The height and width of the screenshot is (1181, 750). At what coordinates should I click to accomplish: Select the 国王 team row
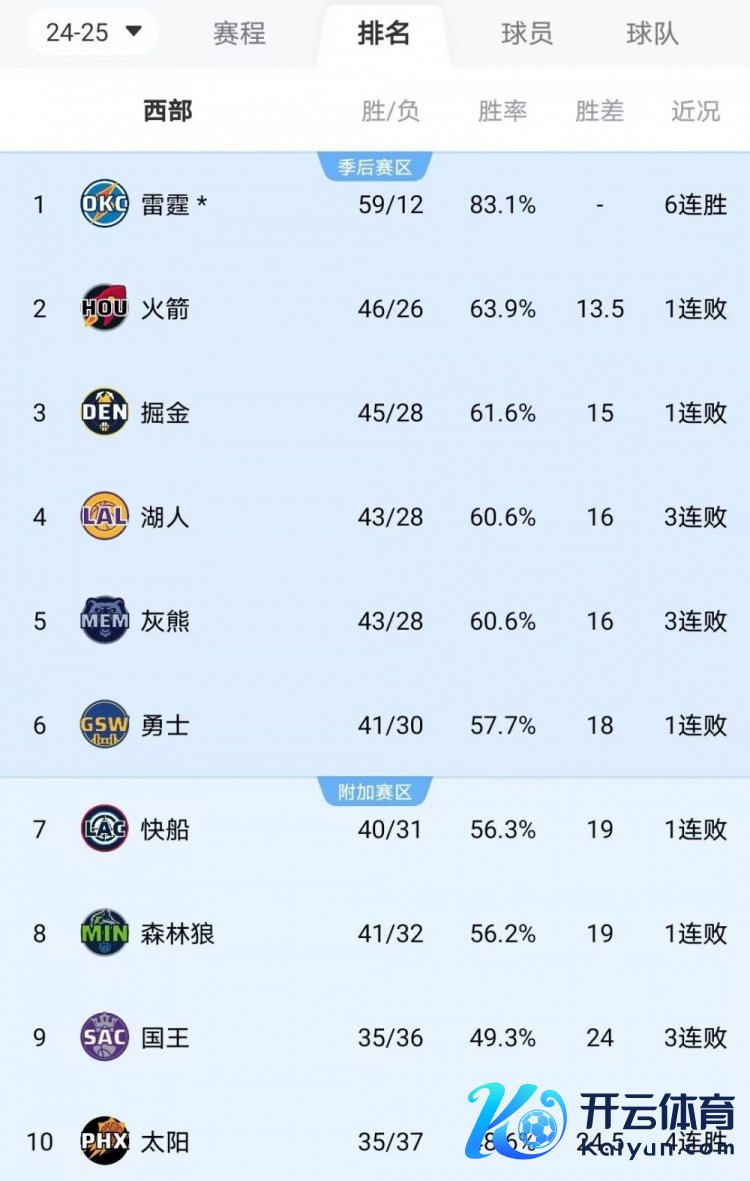[x=165, y=1037]
